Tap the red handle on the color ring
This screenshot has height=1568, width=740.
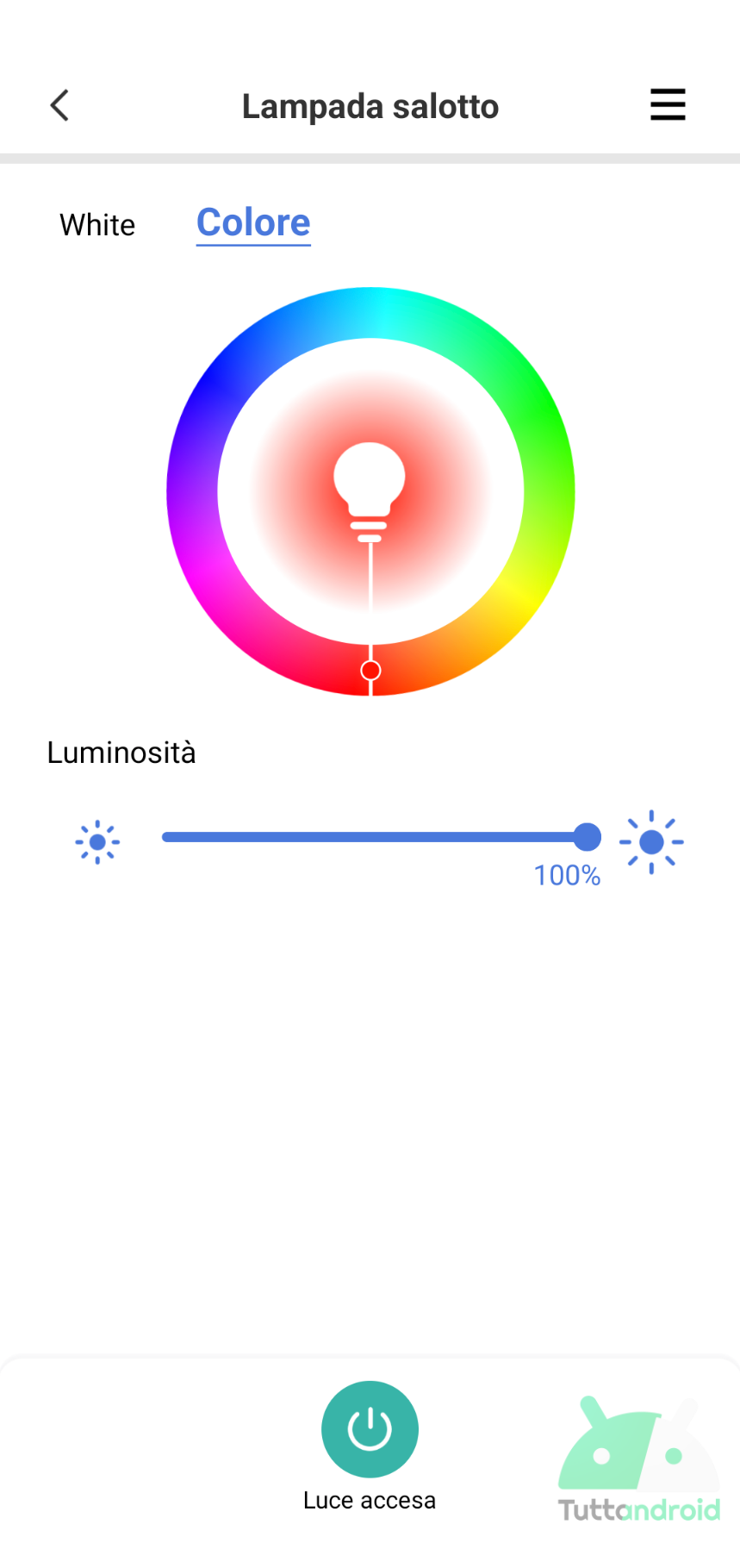pos(370,671)
